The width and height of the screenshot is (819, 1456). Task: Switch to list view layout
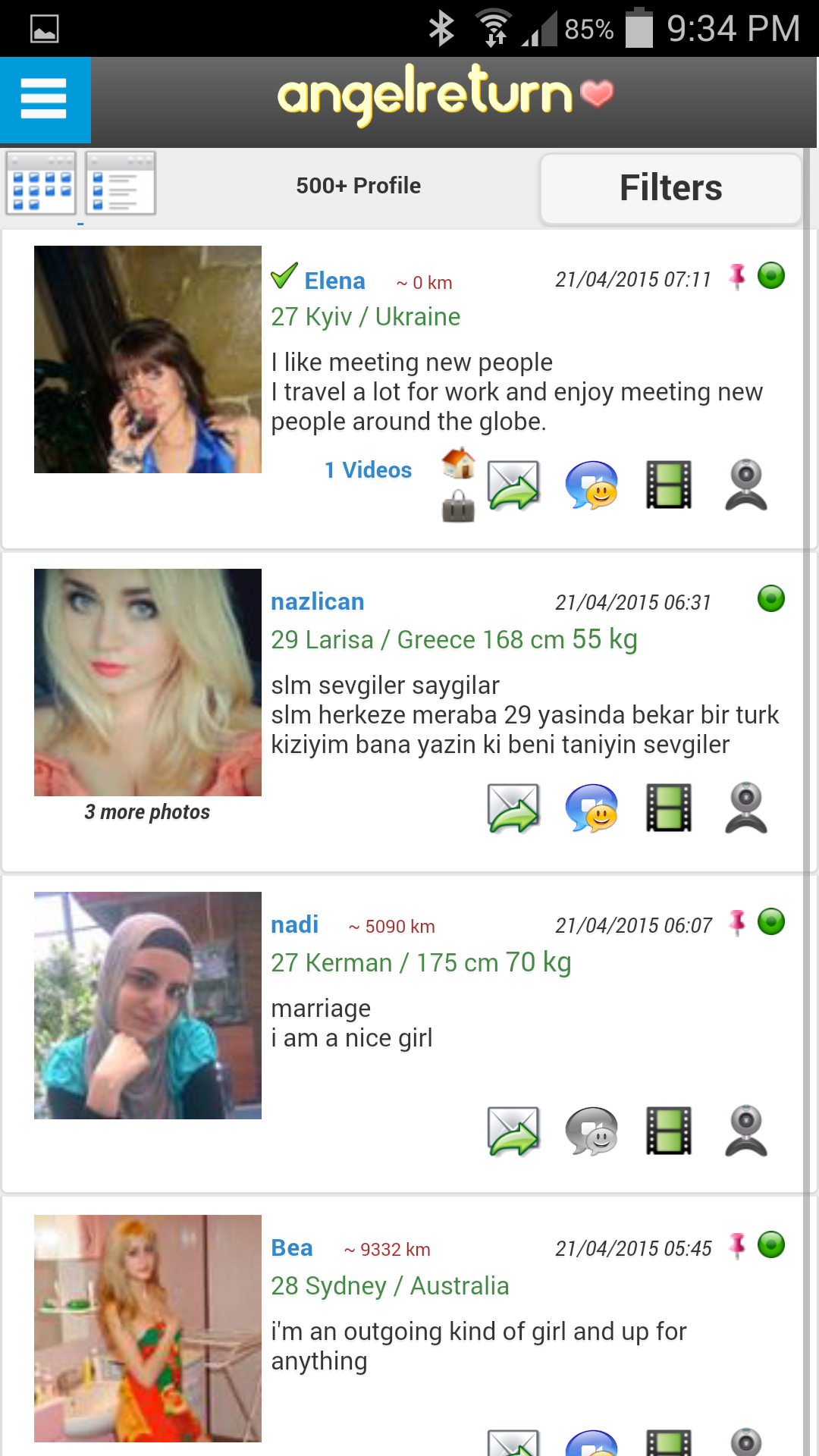[121, 184]
